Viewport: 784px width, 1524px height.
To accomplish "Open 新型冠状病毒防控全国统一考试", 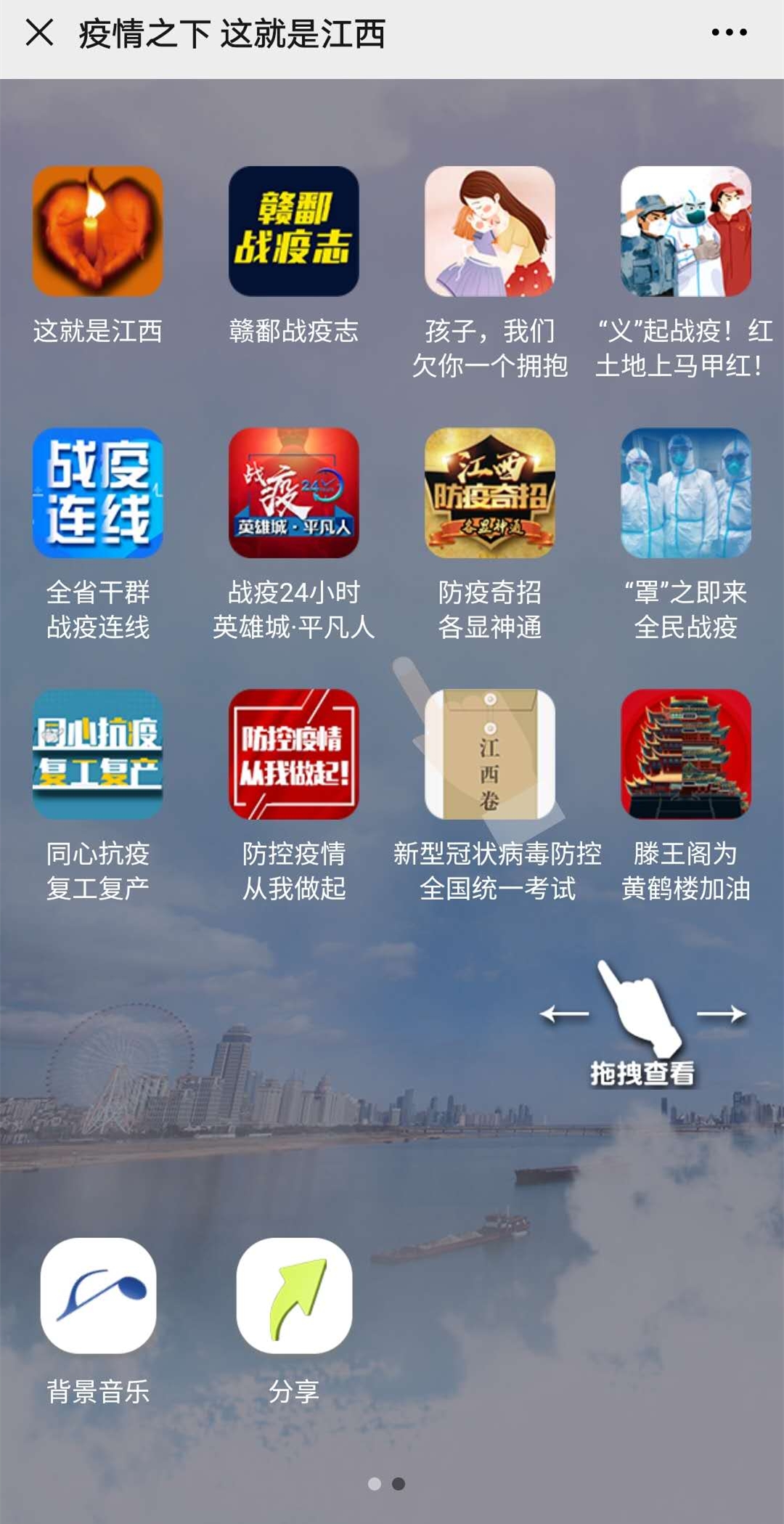I will point(490,754).
